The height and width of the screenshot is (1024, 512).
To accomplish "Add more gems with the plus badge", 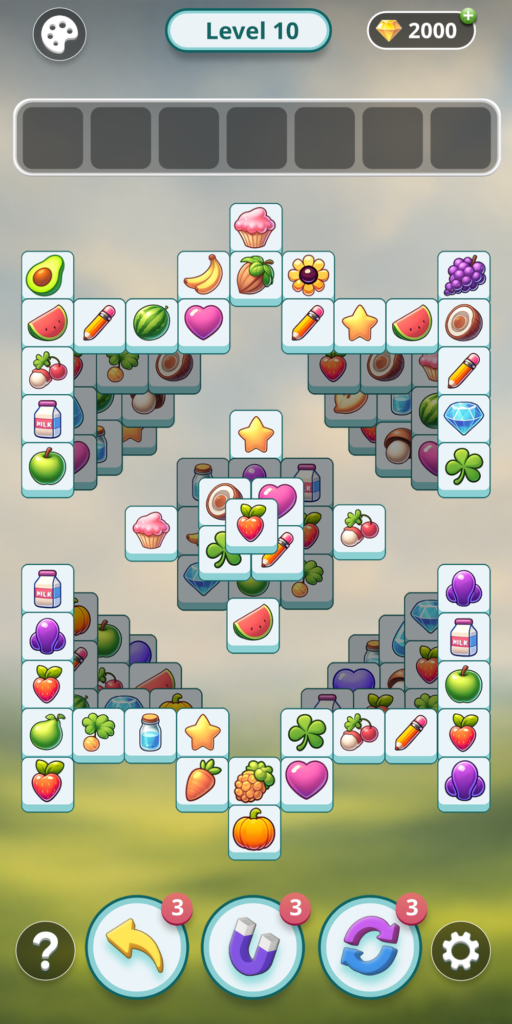I will (x=468, y=15).
